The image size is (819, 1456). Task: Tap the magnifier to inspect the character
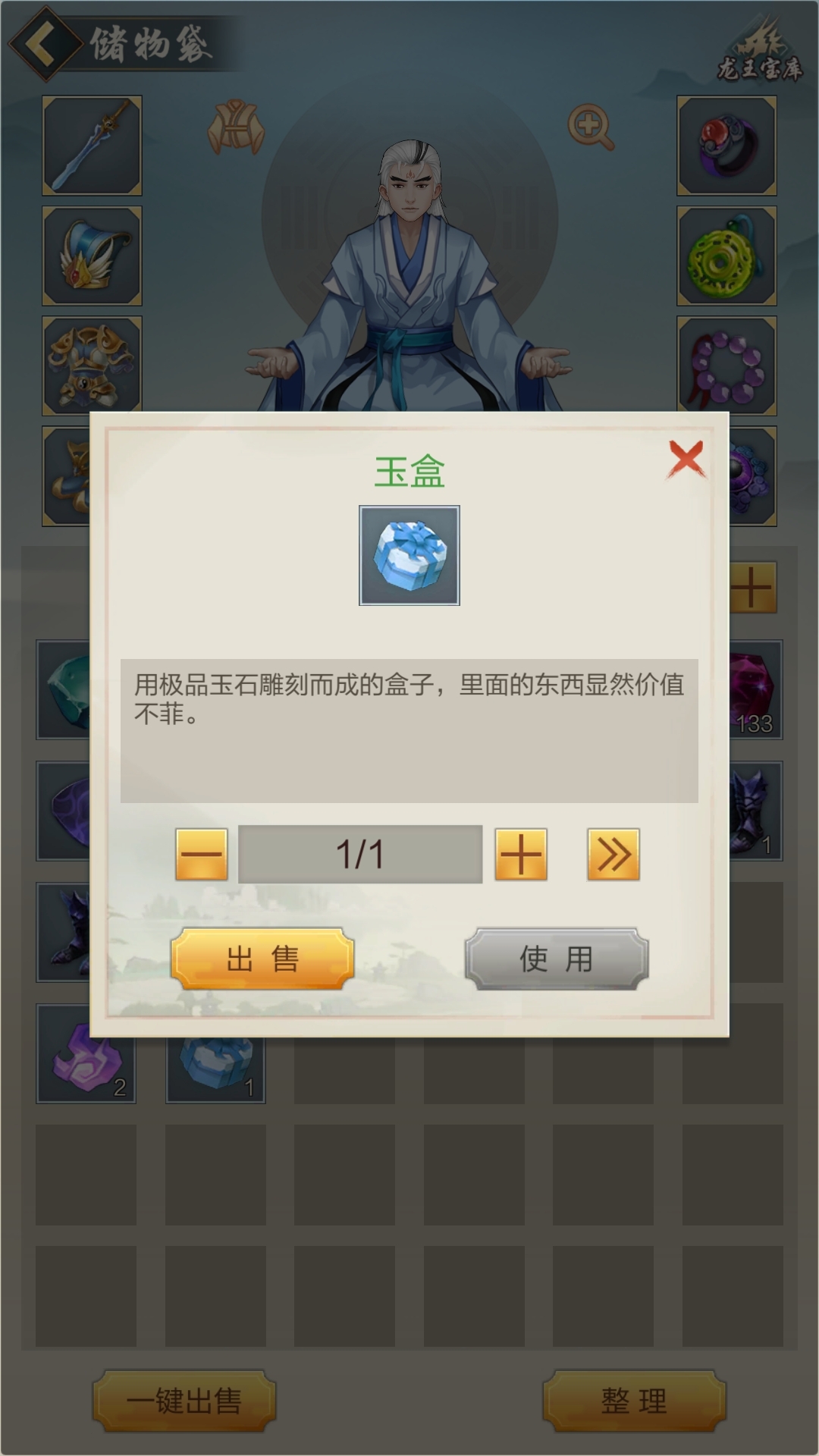591,127
